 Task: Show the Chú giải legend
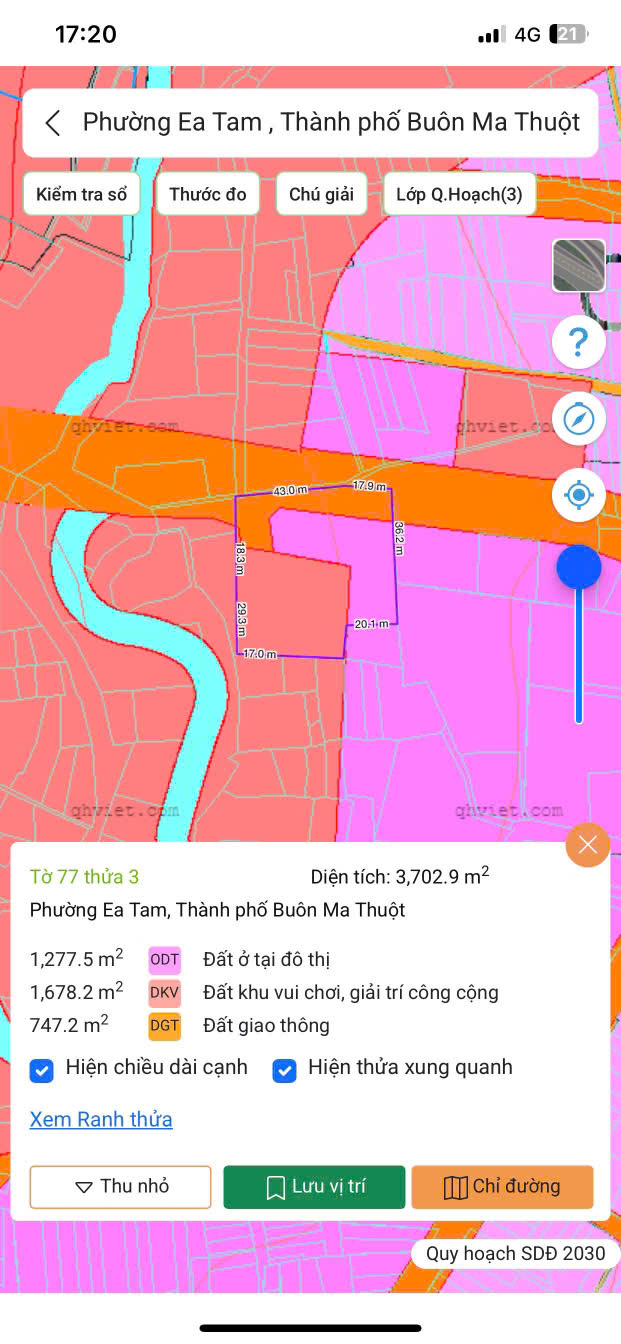coord(321,194)
